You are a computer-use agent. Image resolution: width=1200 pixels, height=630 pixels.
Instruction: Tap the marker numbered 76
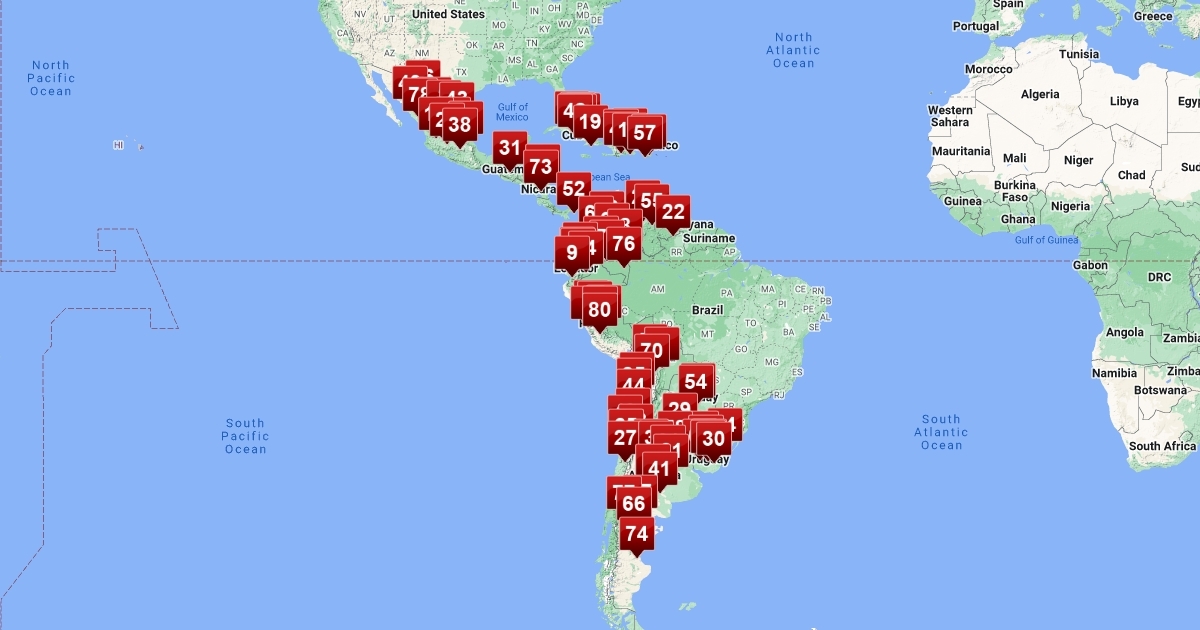pyautogui.click(x=624, y=243)
